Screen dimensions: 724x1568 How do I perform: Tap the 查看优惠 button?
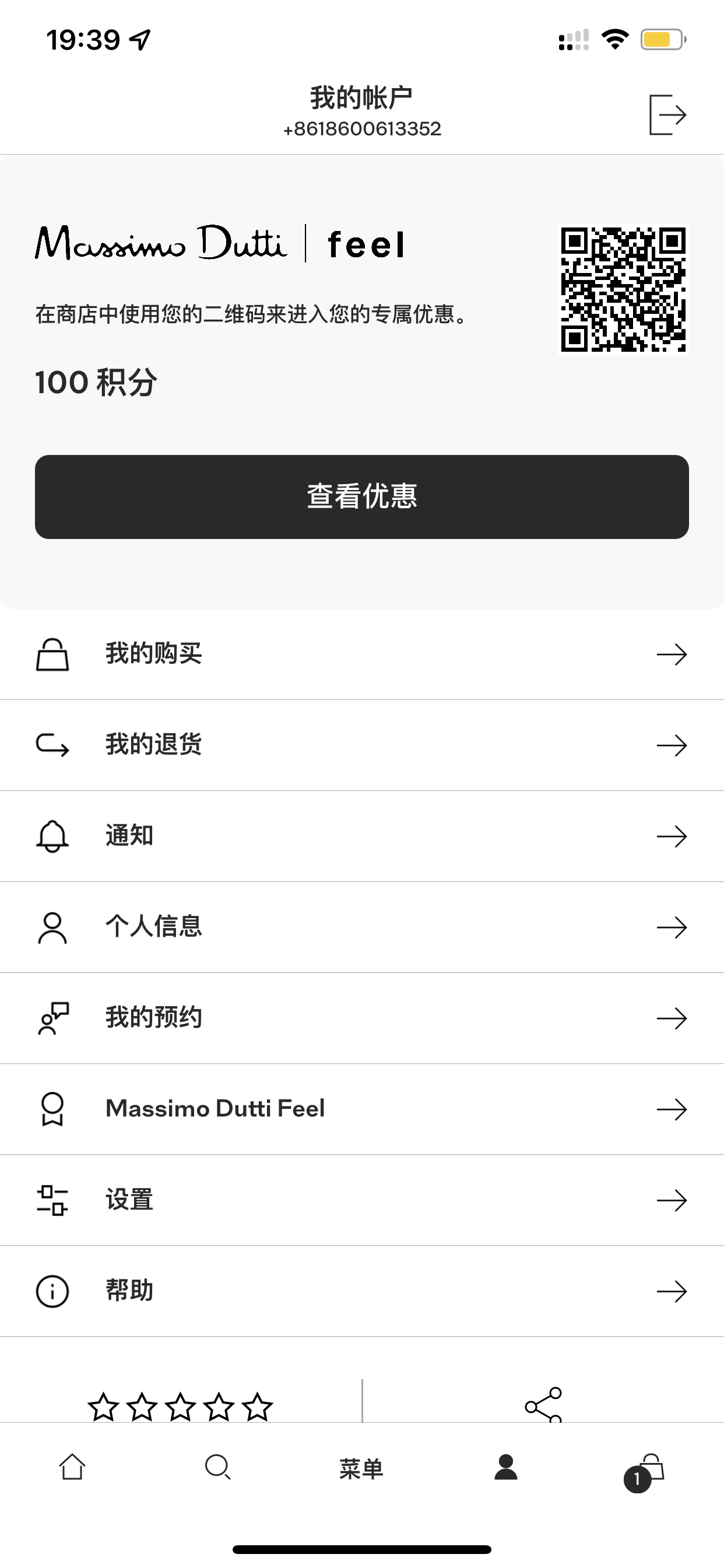tap(362, 496)
